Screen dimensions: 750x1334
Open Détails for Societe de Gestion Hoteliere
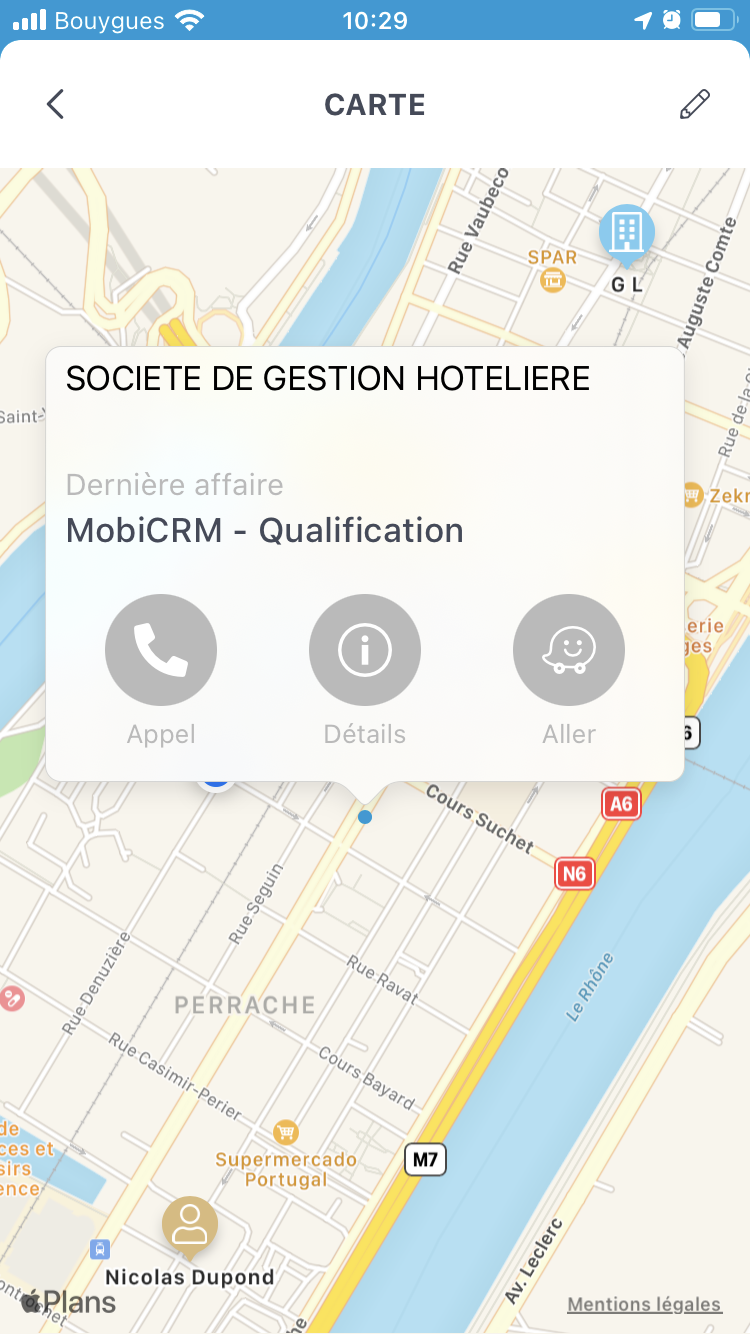click(x=365, y=650)
